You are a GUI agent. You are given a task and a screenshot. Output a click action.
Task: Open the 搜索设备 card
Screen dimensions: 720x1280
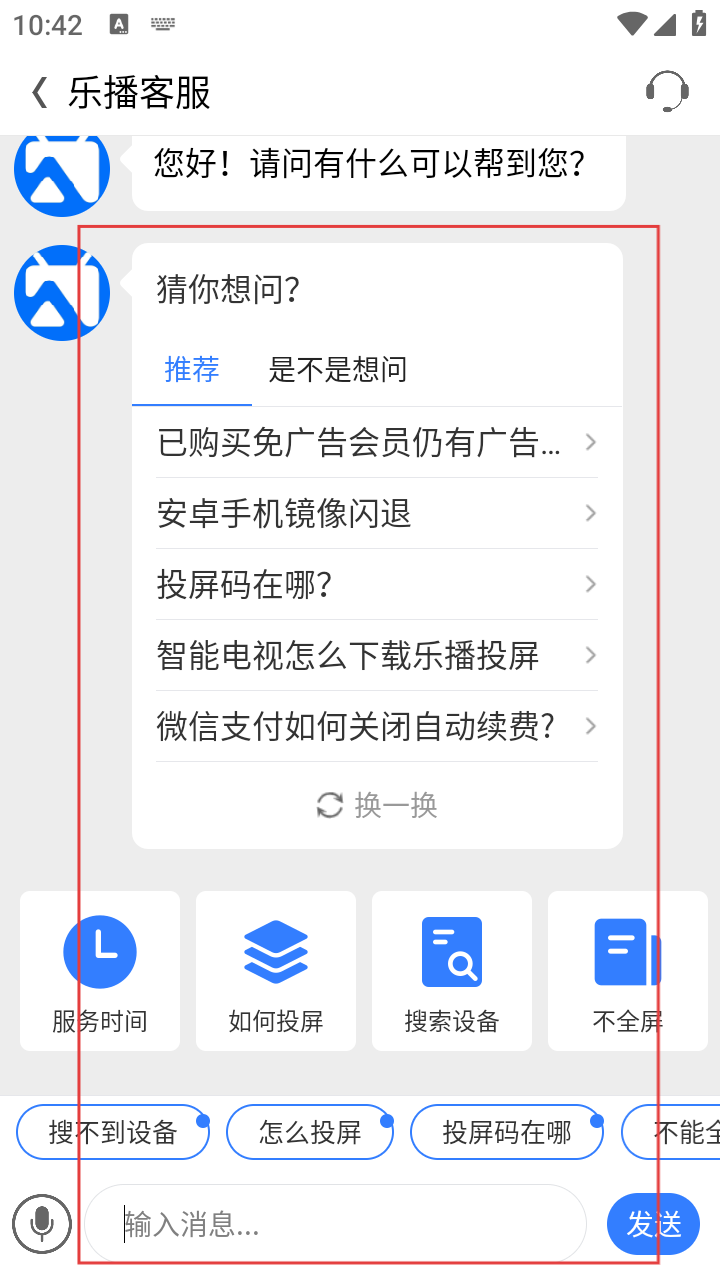[452, 970]
